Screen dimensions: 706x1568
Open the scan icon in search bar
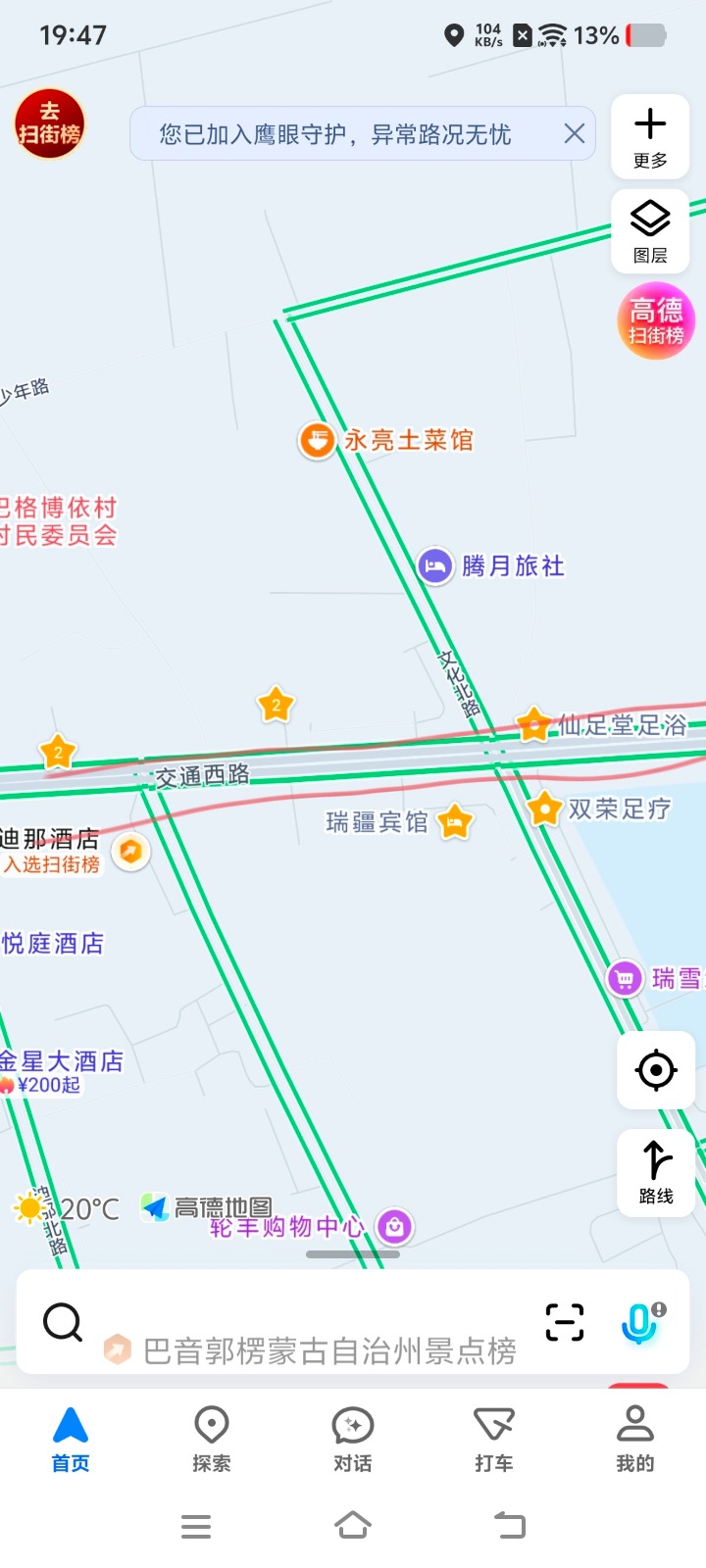click(565, 1322)
